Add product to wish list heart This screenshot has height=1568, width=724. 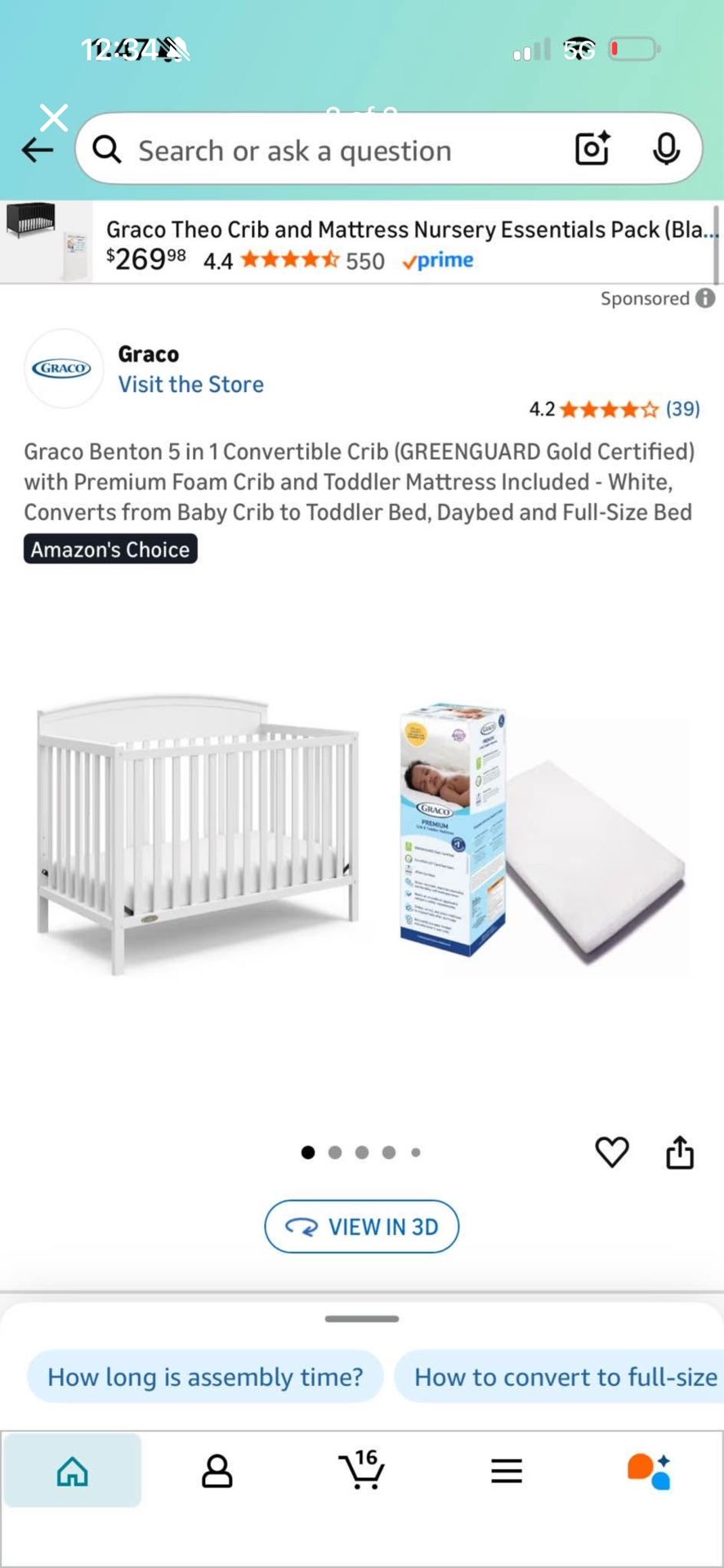pyautogui.click(x=612, y=1152)
